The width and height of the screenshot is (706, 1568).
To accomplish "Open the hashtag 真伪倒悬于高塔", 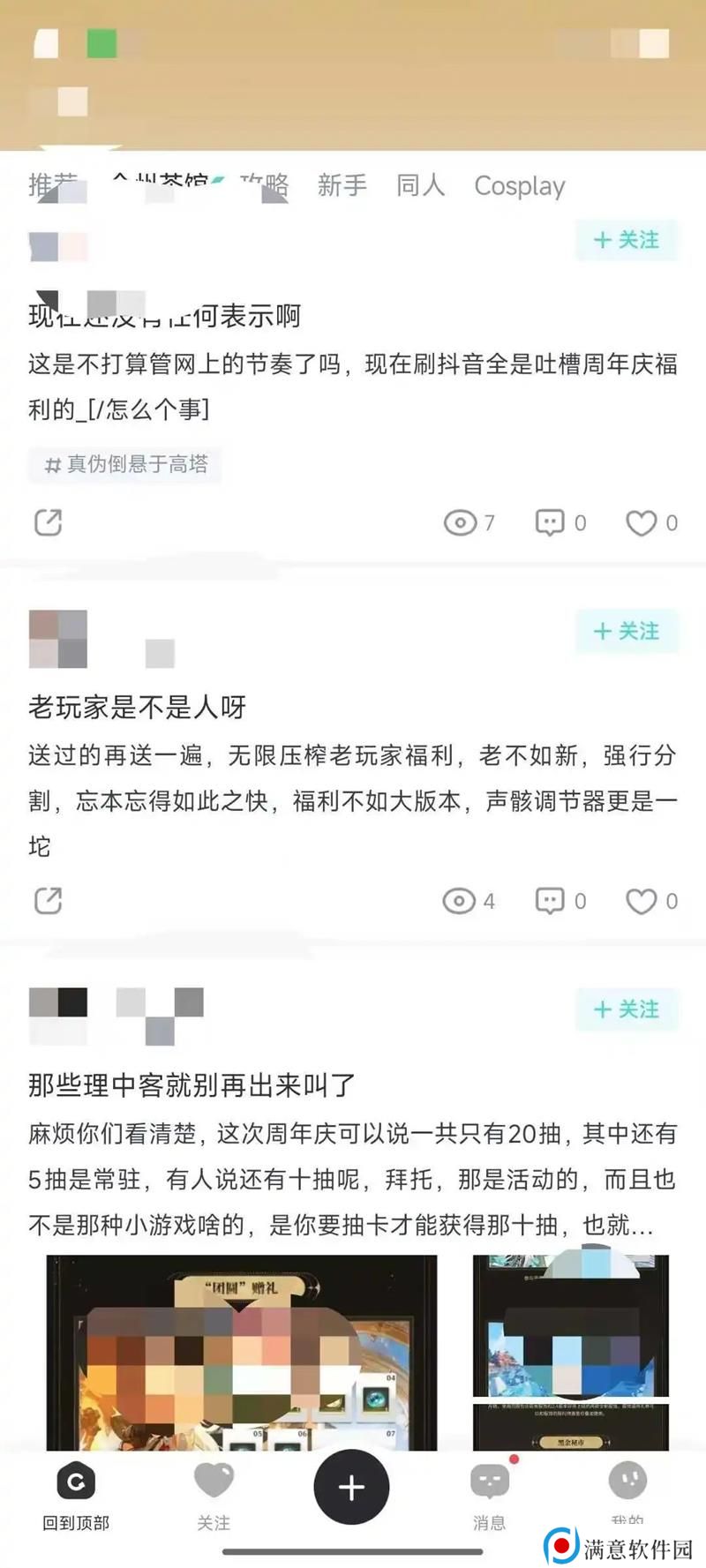I will tap(125, 464).
